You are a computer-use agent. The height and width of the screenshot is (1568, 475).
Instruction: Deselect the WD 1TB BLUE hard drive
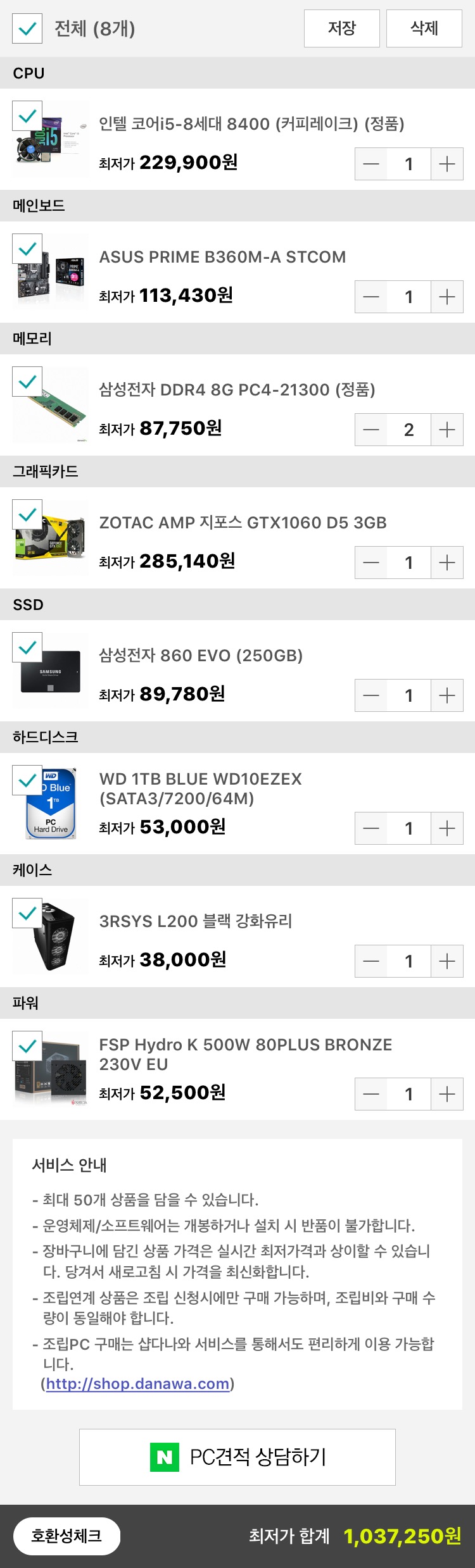pos(27,781)
